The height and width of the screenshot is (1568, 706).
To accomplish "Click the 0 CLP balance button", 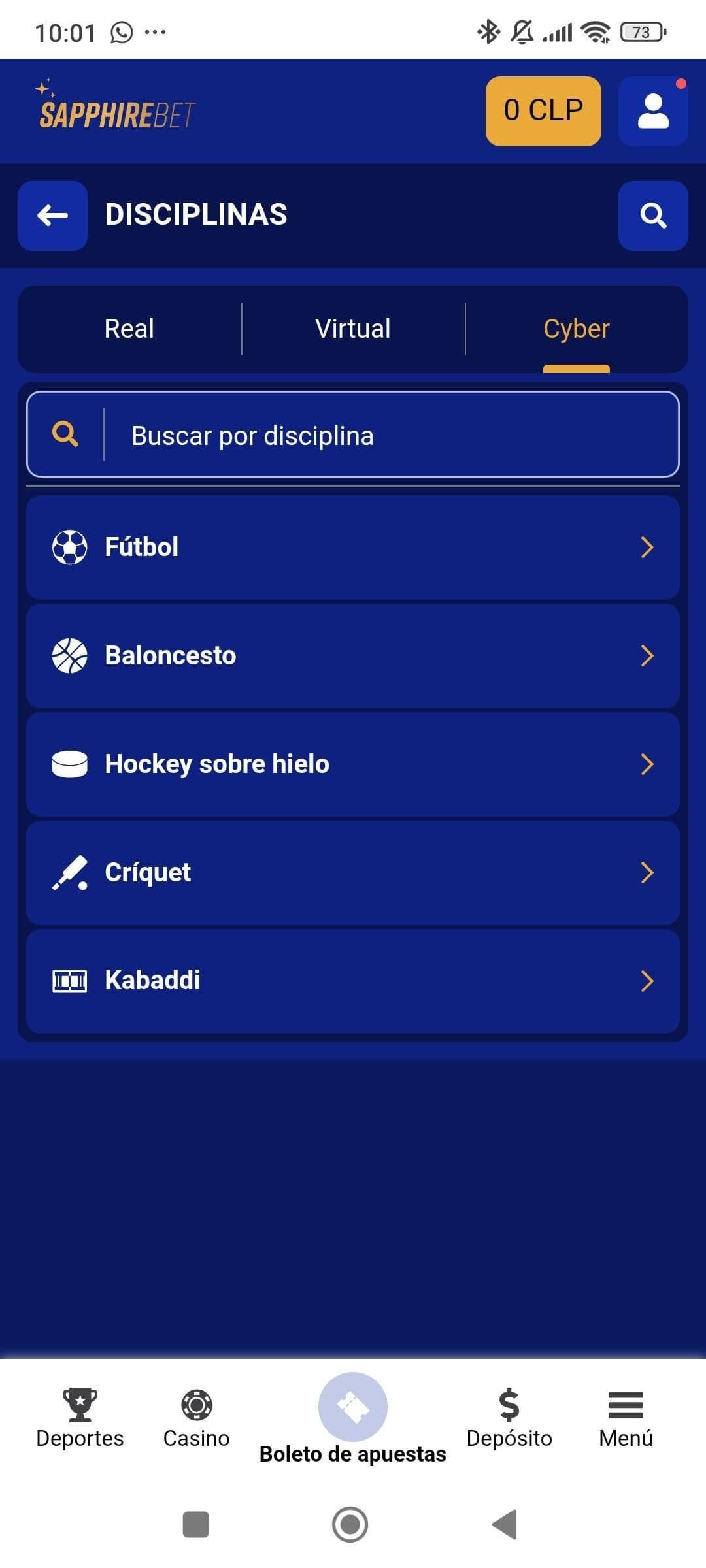I will pyautogui.click(x=543, y=110).
